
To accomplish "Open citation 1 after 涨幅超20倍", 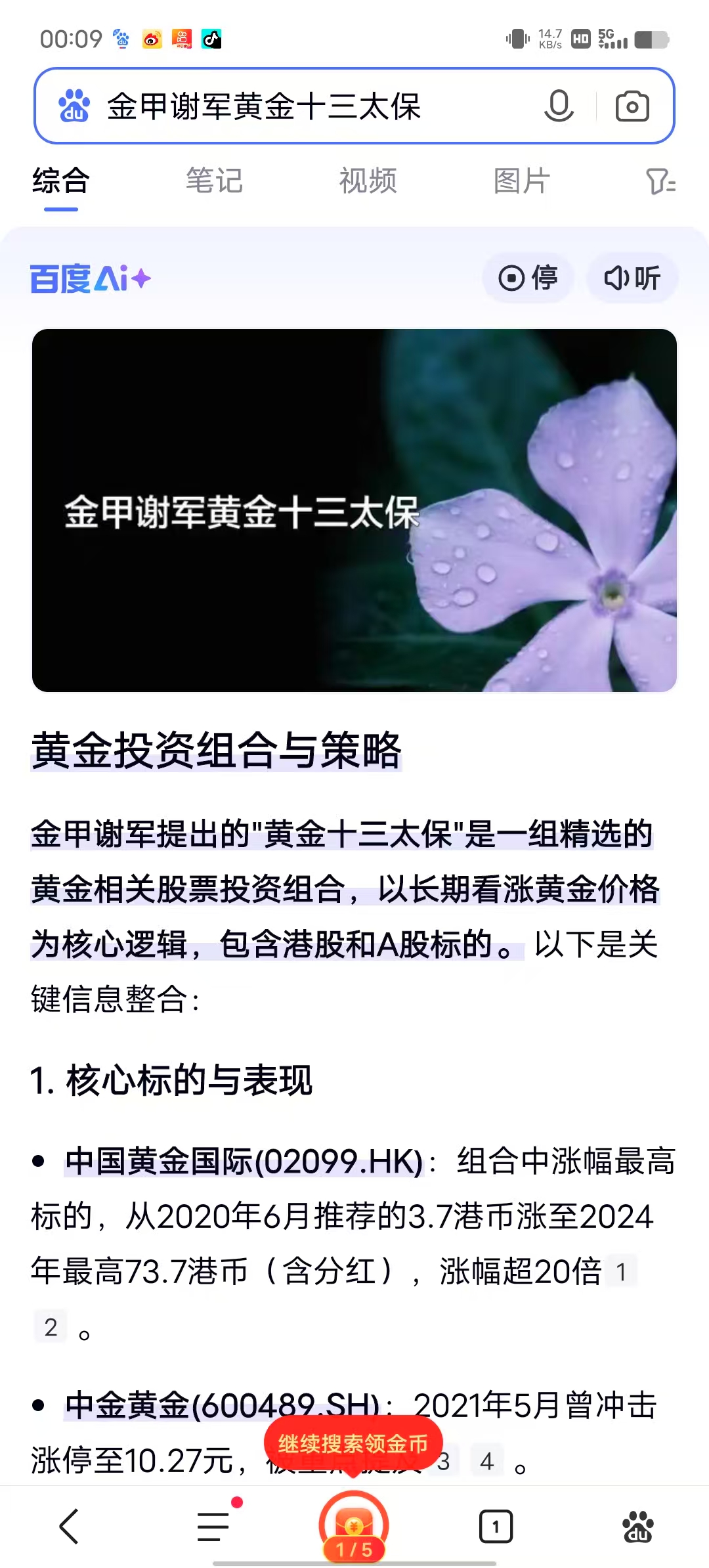I will [621, 1272].
